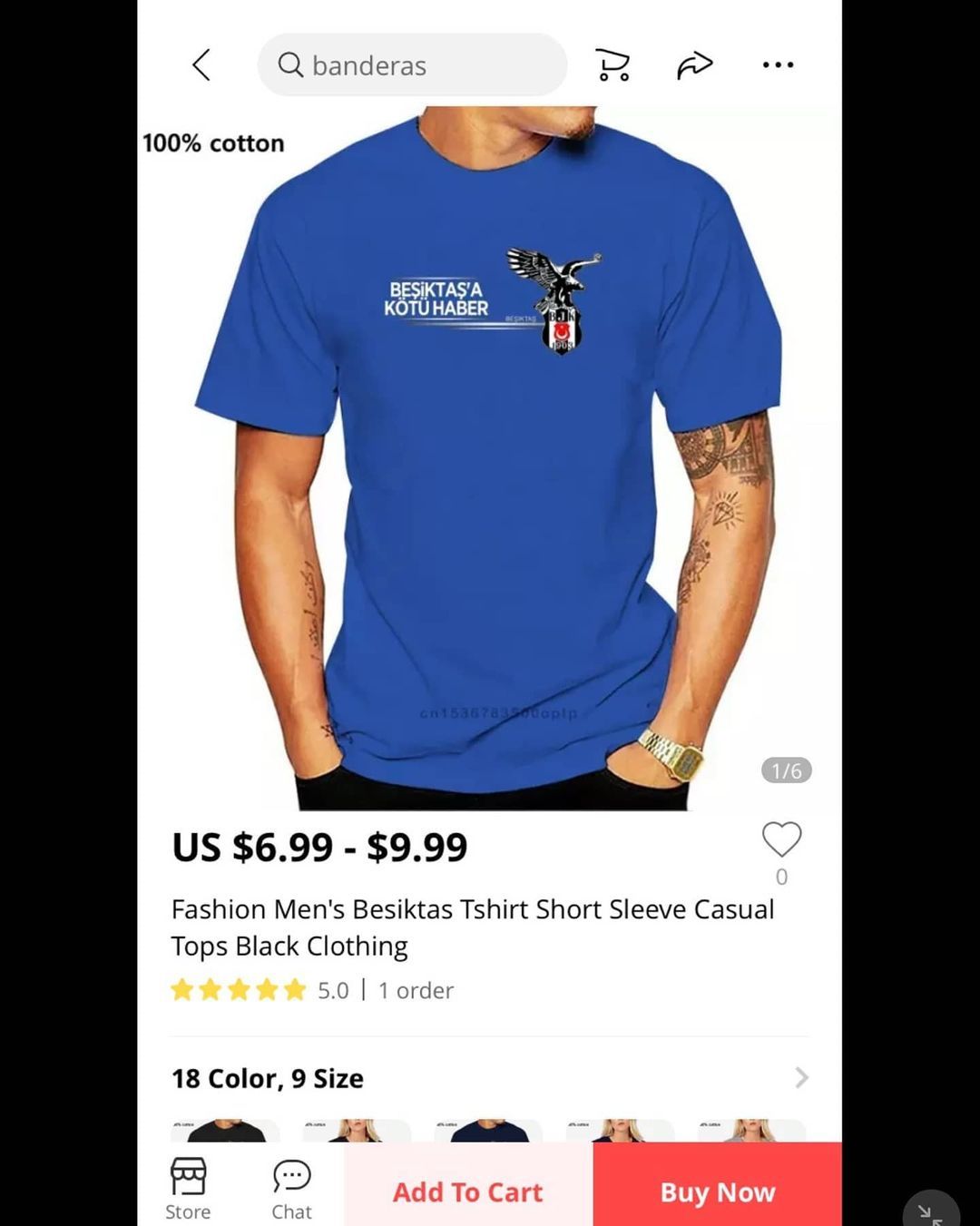Add the item to wishlist with heart
980x1226 pixels.
click(781, 840)
